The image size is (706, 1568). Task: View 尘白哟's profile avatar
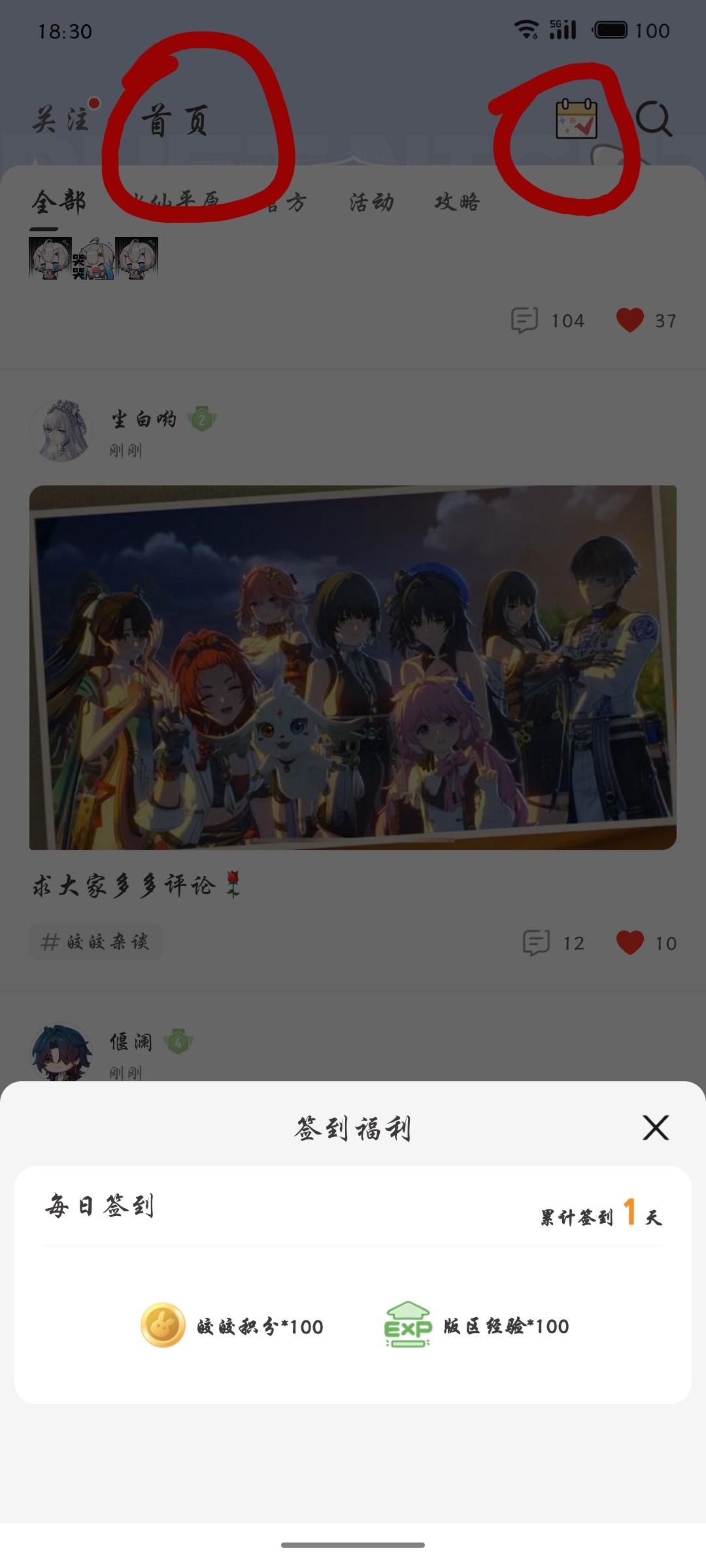pos(61,431)
